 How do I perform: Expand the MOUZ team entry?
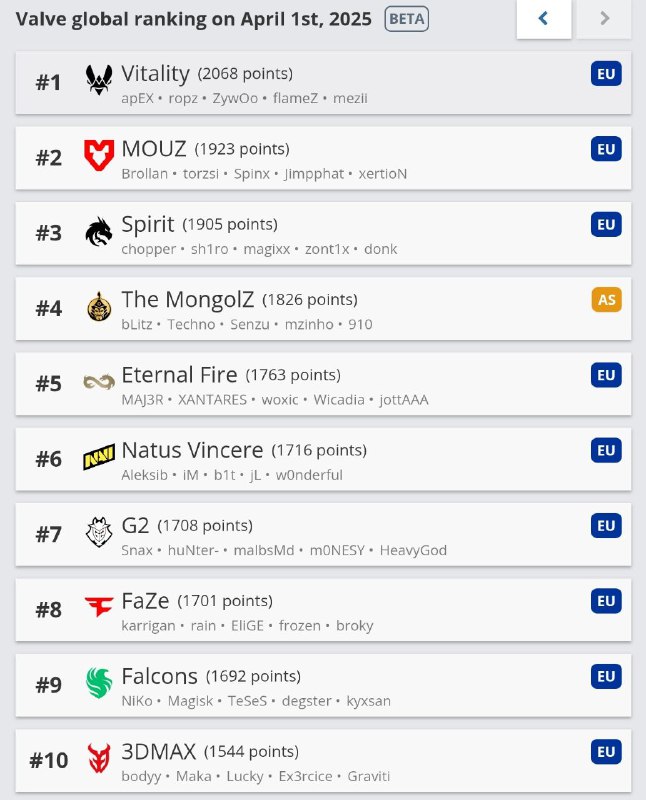pos(323,158)
